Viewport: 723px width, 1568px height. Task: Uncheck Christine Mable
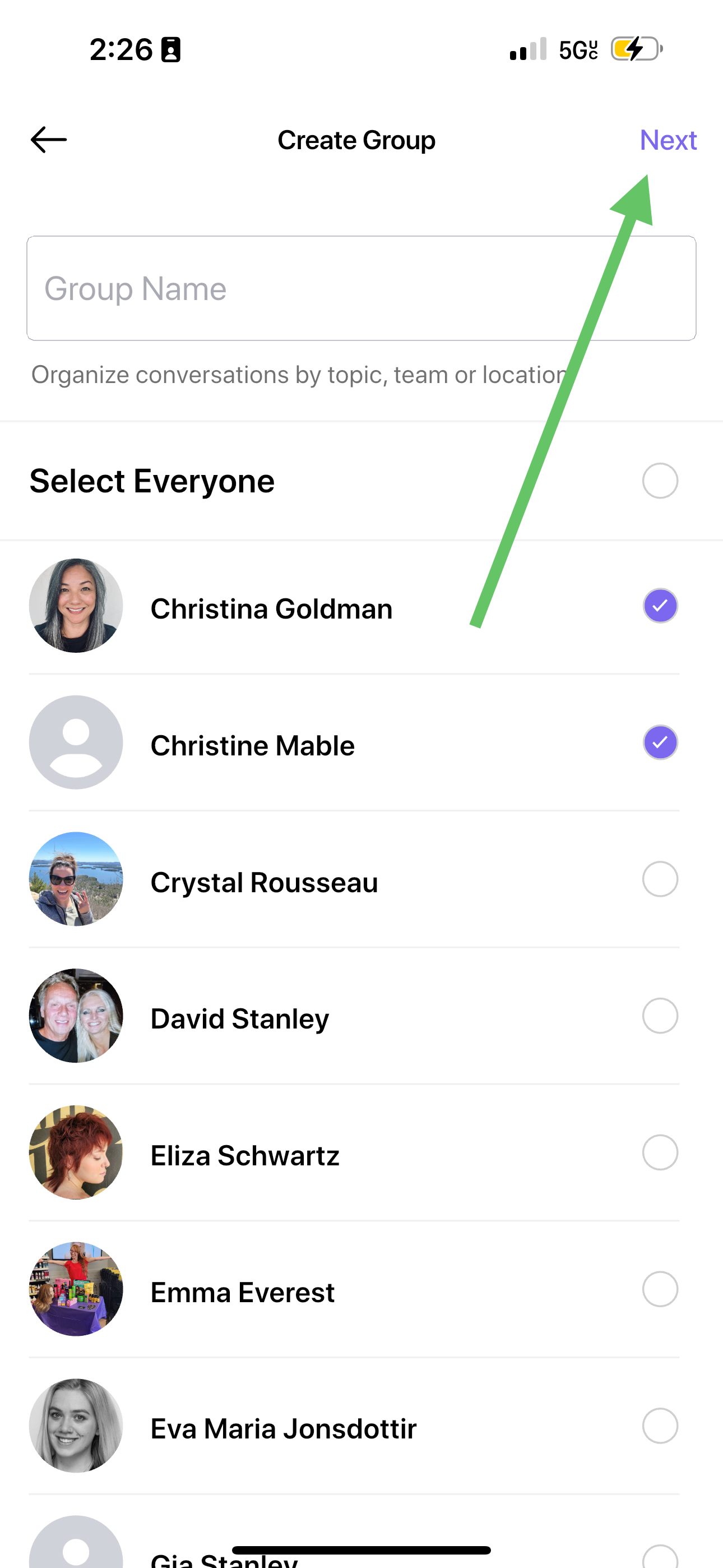point(660,742)
